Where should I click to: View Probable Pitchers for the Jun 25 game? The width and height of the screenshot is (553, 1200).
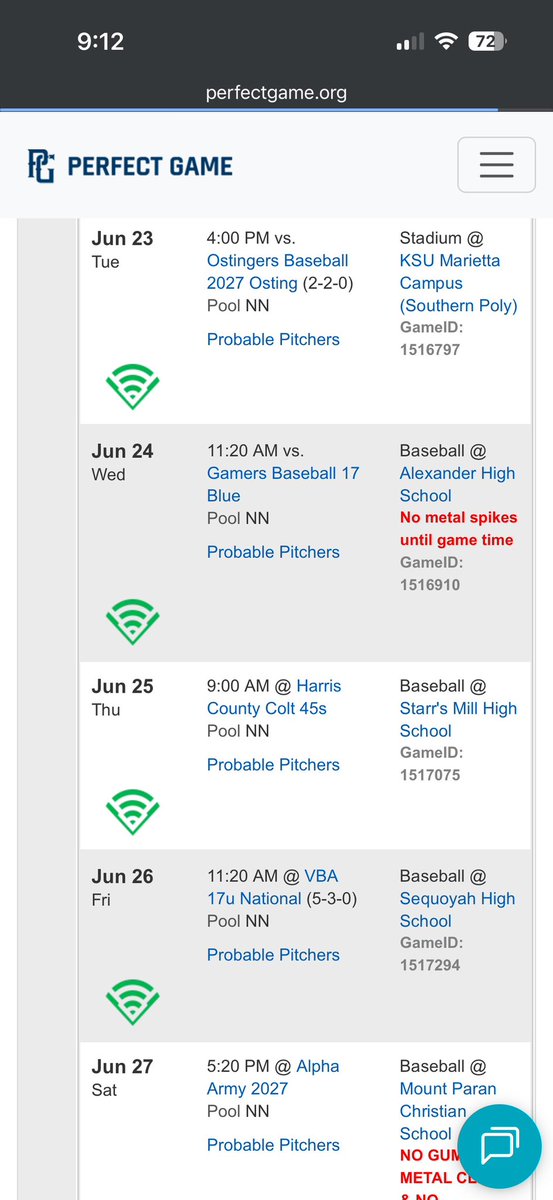(273, 764)
